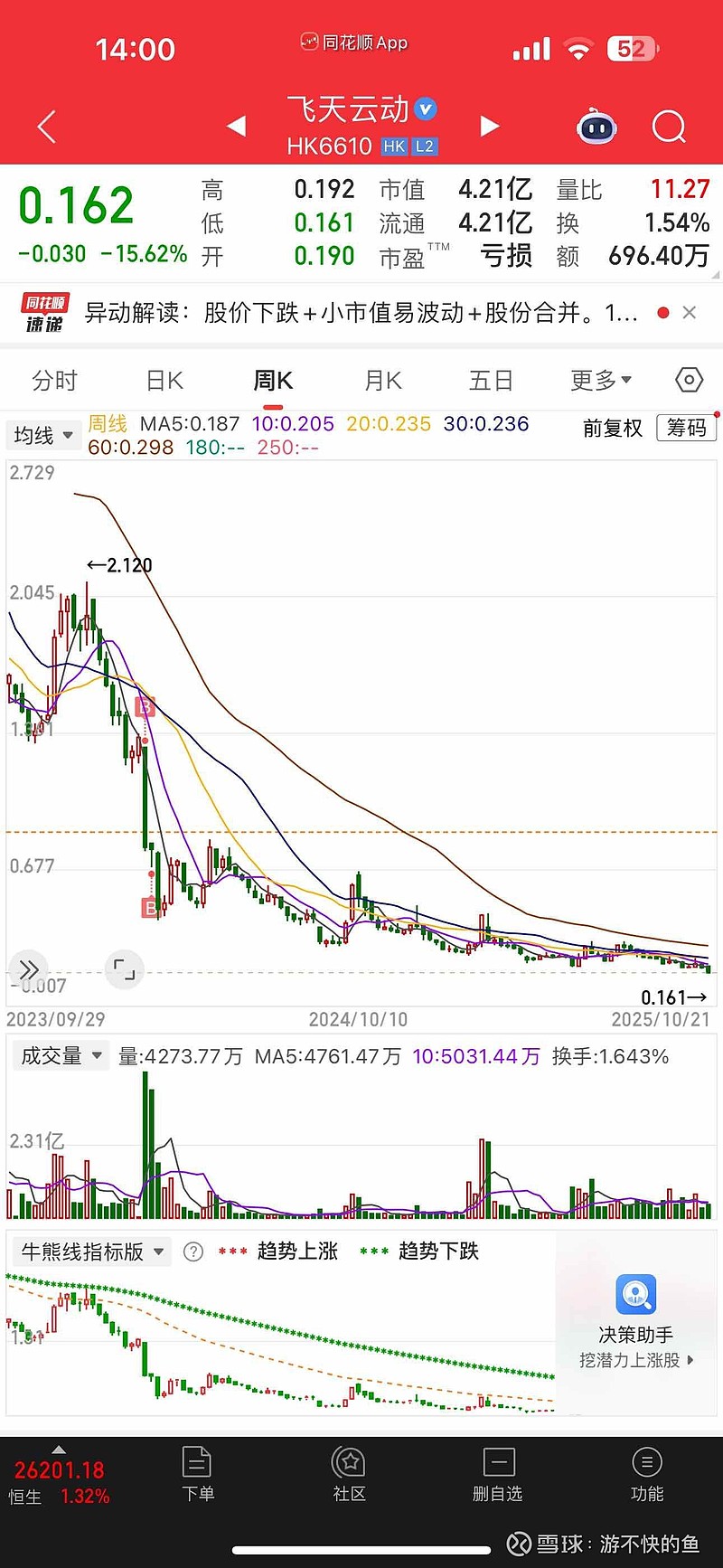Image resolution: width=723 pixels, height=1568 pixels.
Task: Switch to the 月K monthly chart tab
Action: click(380, 381)
